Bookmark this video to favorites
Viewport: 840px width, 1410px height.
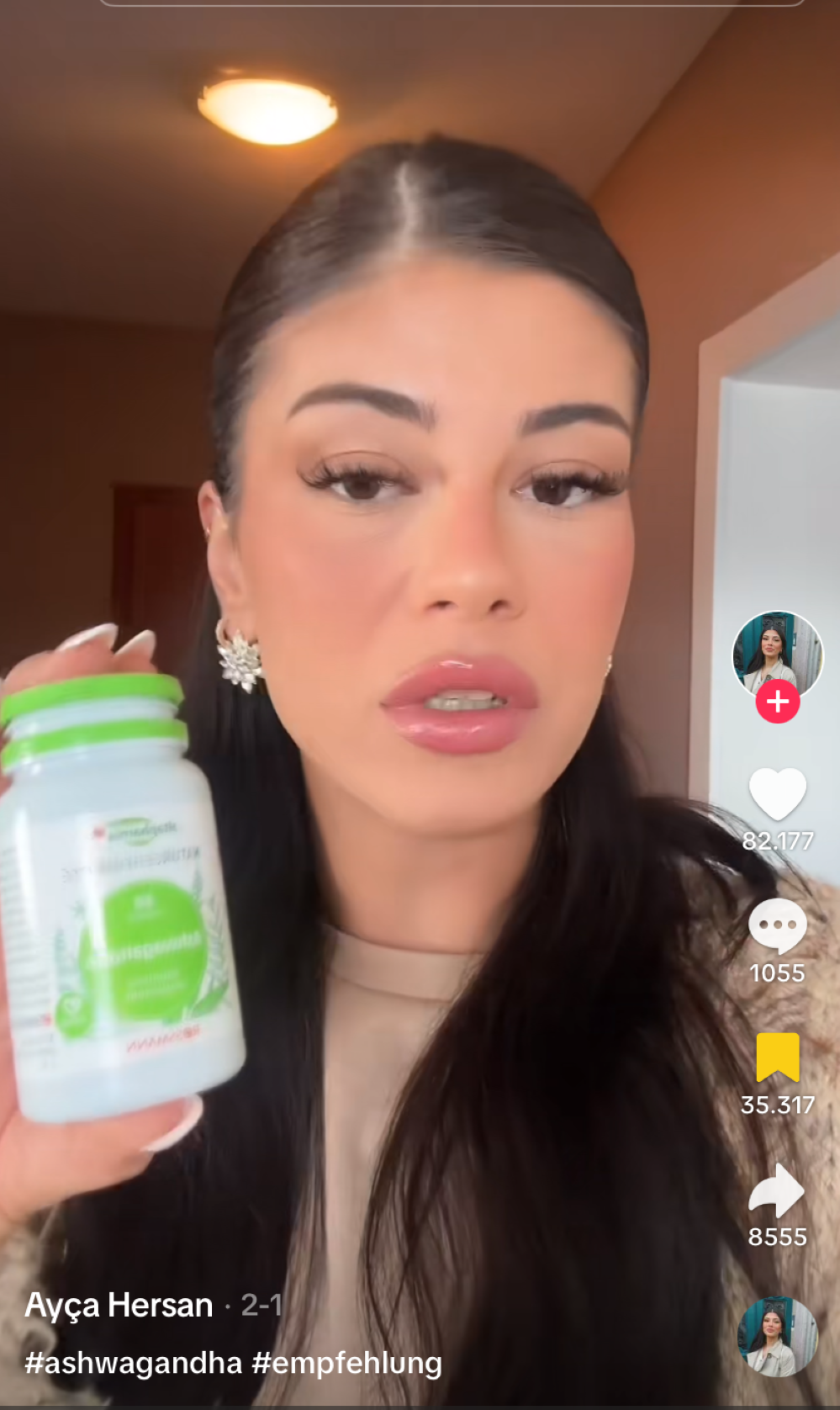778,1057
